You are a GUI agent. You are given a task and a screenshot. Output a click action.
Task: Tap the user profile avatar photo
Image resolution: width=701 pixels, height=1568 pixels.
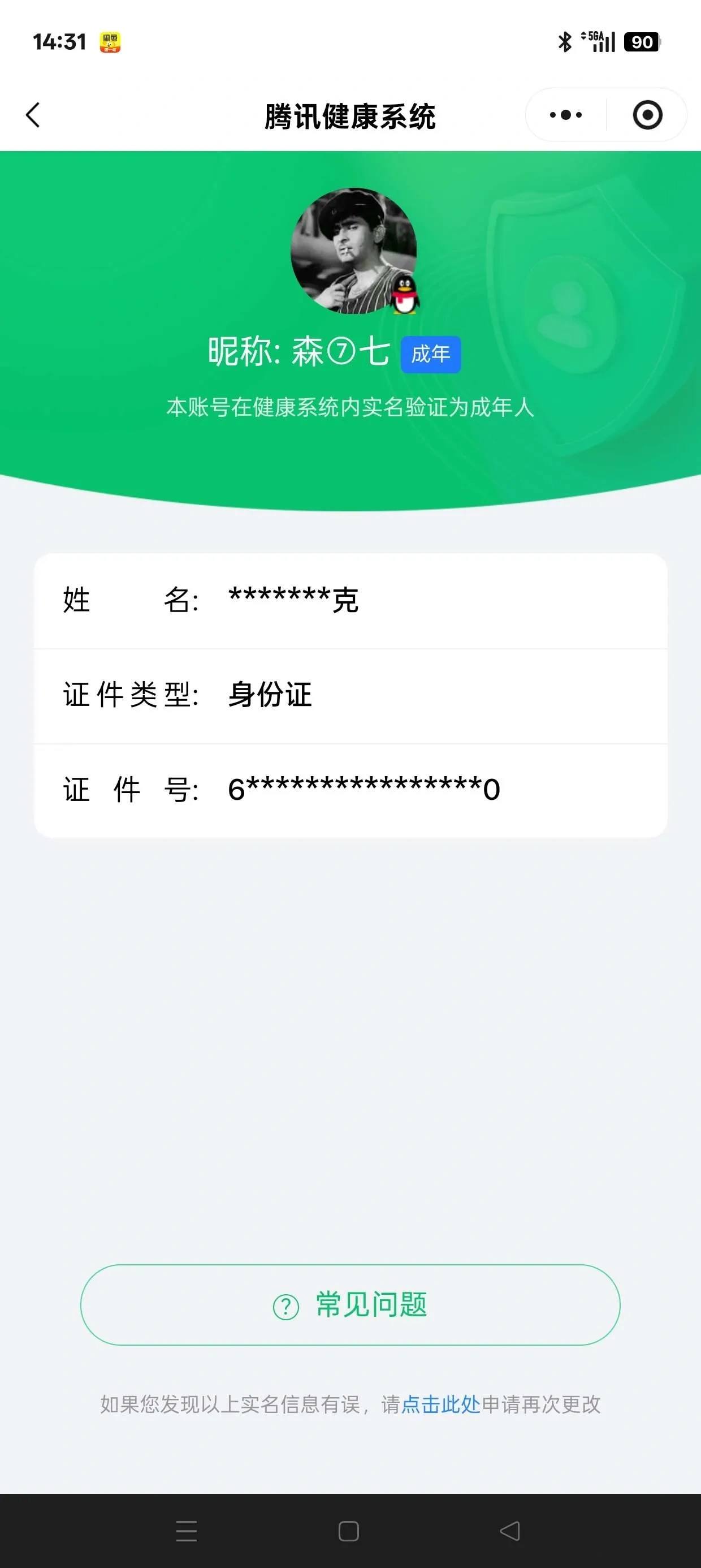coord(350,258)
